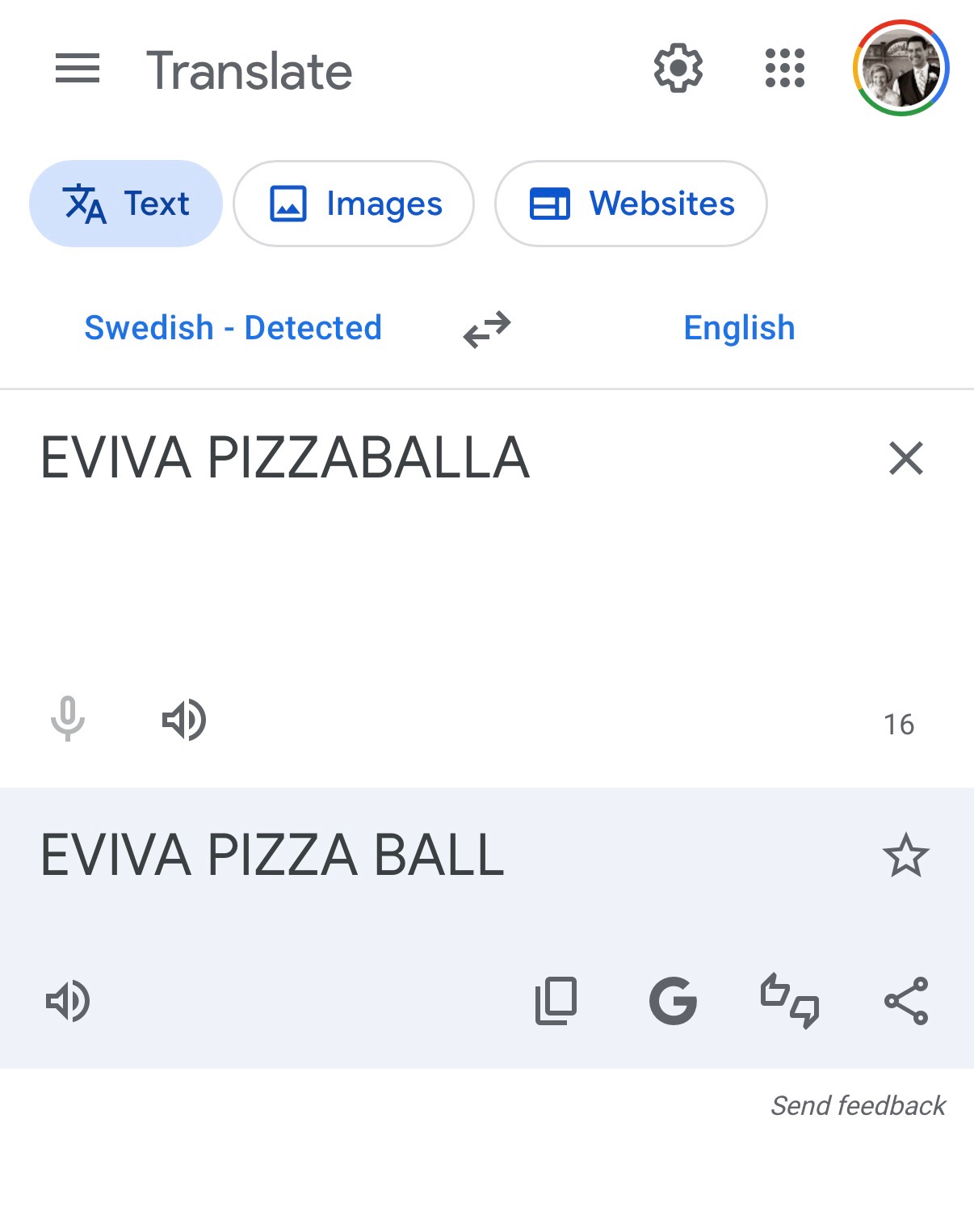Clear the source text
The width and height of the screenshot is (974, 1232).
[x=905, y=458]
